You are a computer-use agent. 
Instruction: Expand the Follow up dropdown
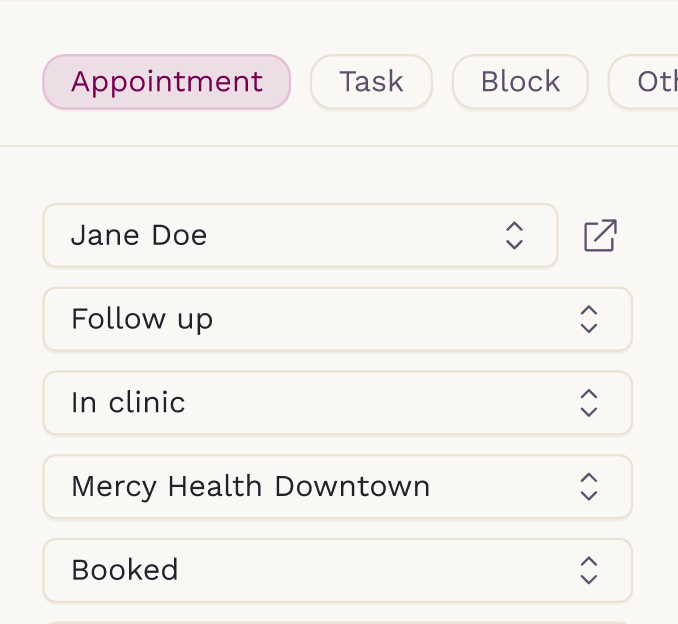(x=337, y=319)
